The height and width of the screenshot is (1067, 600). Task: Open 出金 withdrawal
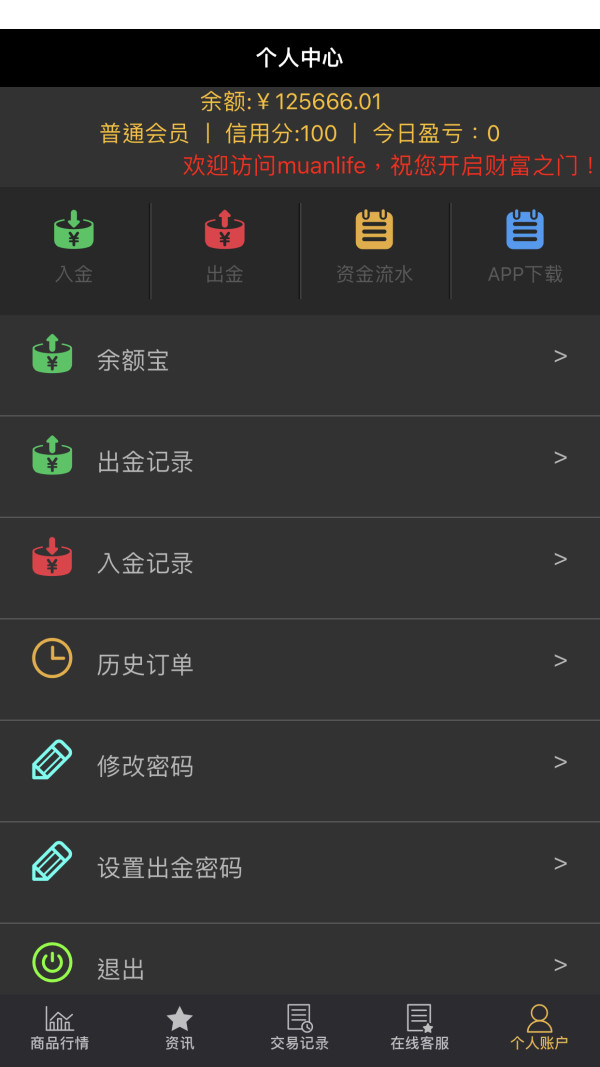[224, 248]
